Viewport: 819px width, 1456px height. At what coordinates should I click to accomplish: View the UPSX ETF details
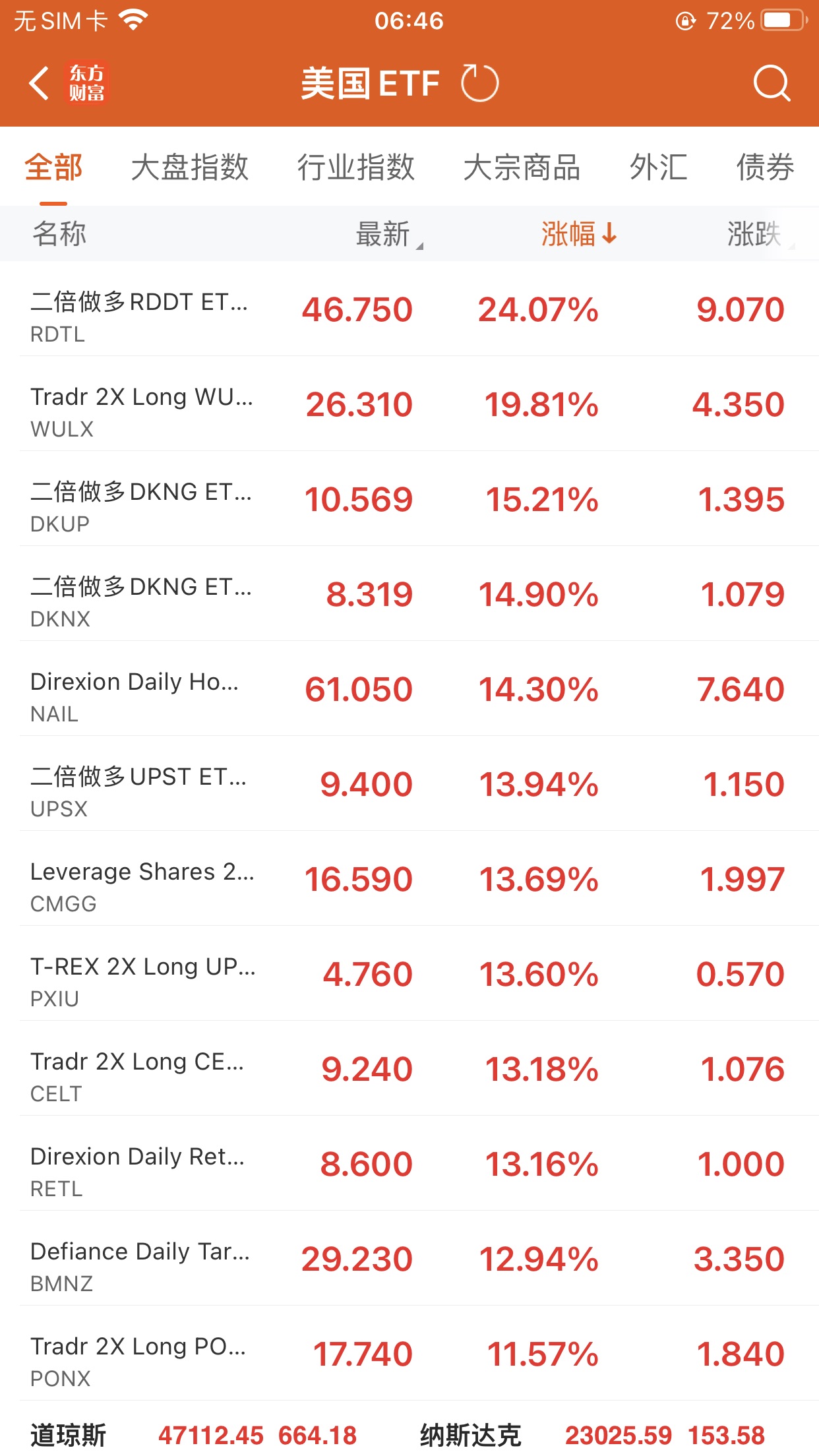coord(409,784)
